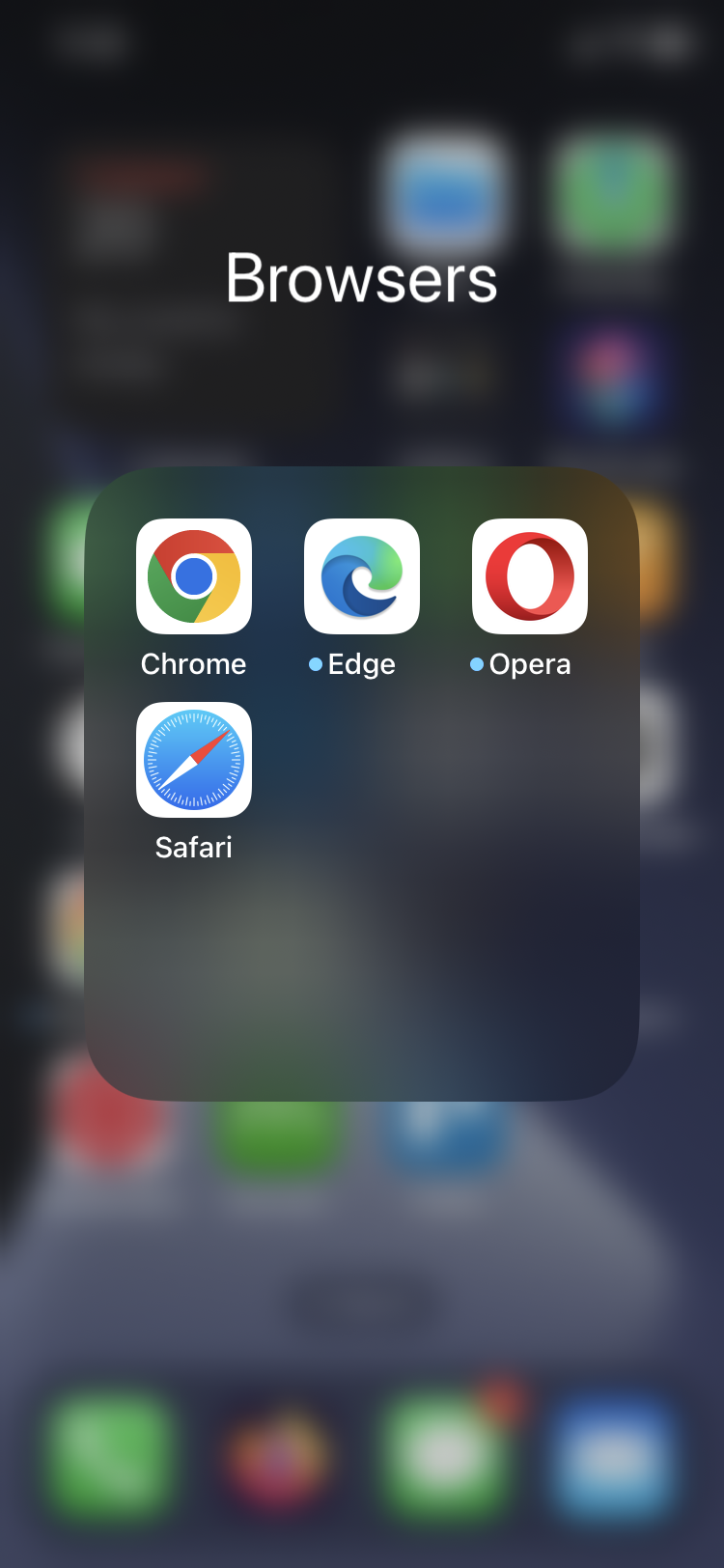724x1568 pixels.
Task: Open the Chrome app
Action: (193, 576)
